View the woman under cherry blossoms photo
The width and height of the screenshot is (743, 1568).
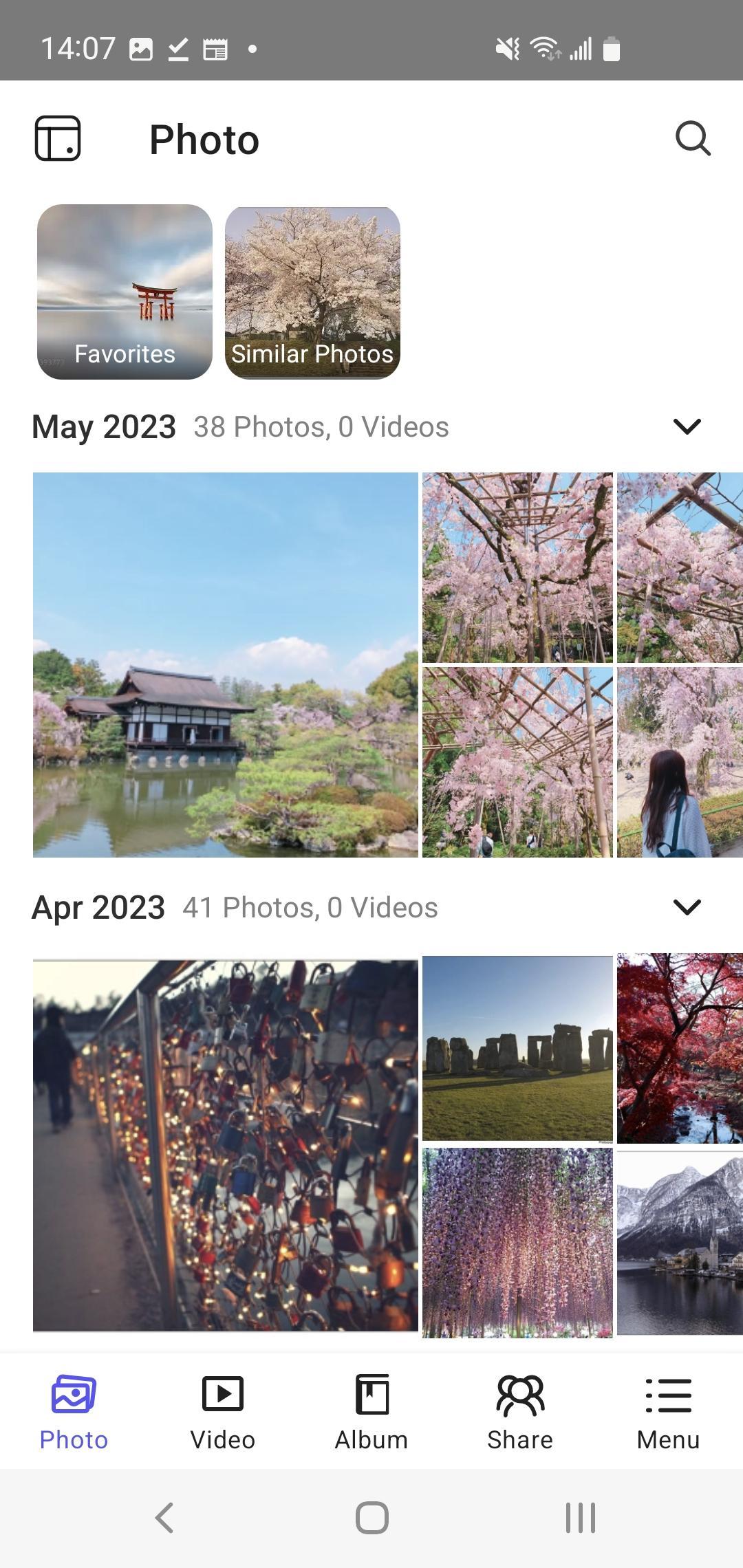coord(680,762)
